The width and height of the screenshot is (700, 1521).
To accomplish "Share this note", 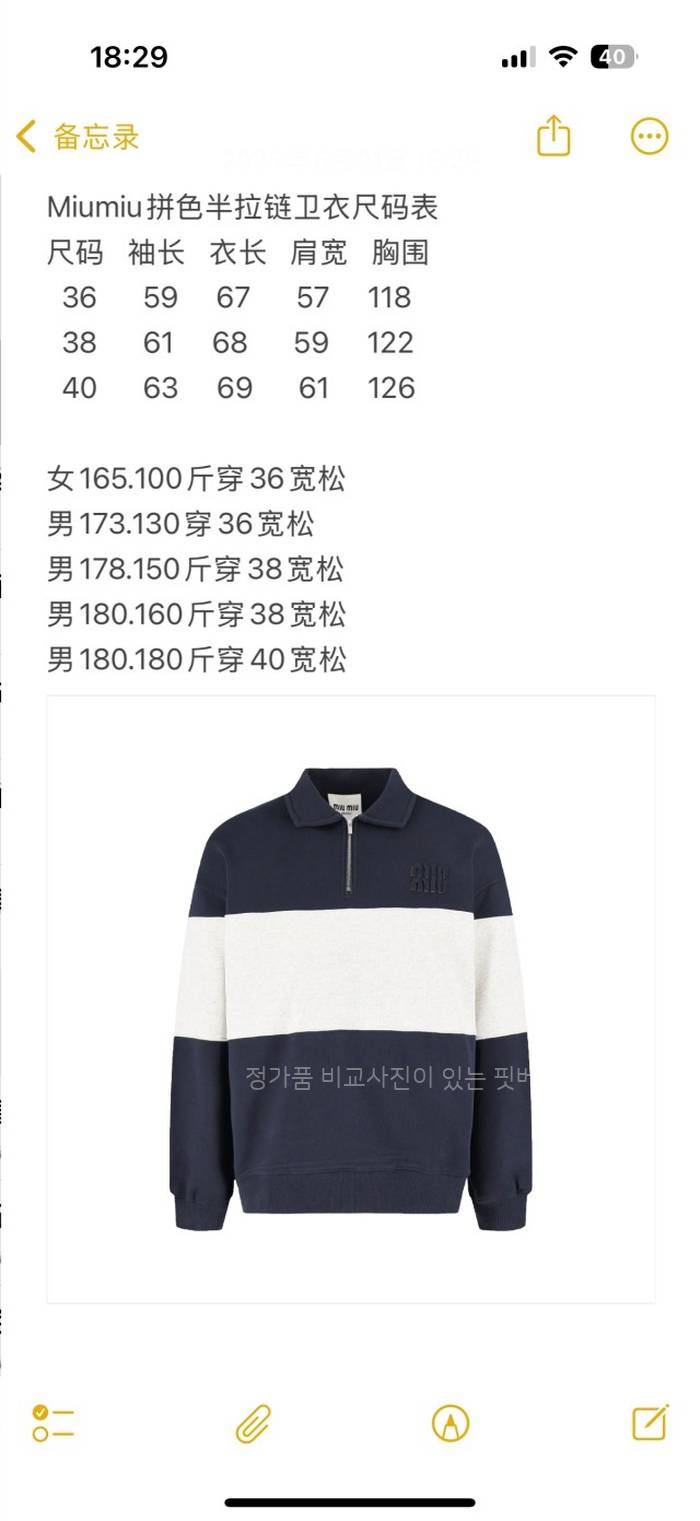I will pyautogui.click(x=553, y=136).
